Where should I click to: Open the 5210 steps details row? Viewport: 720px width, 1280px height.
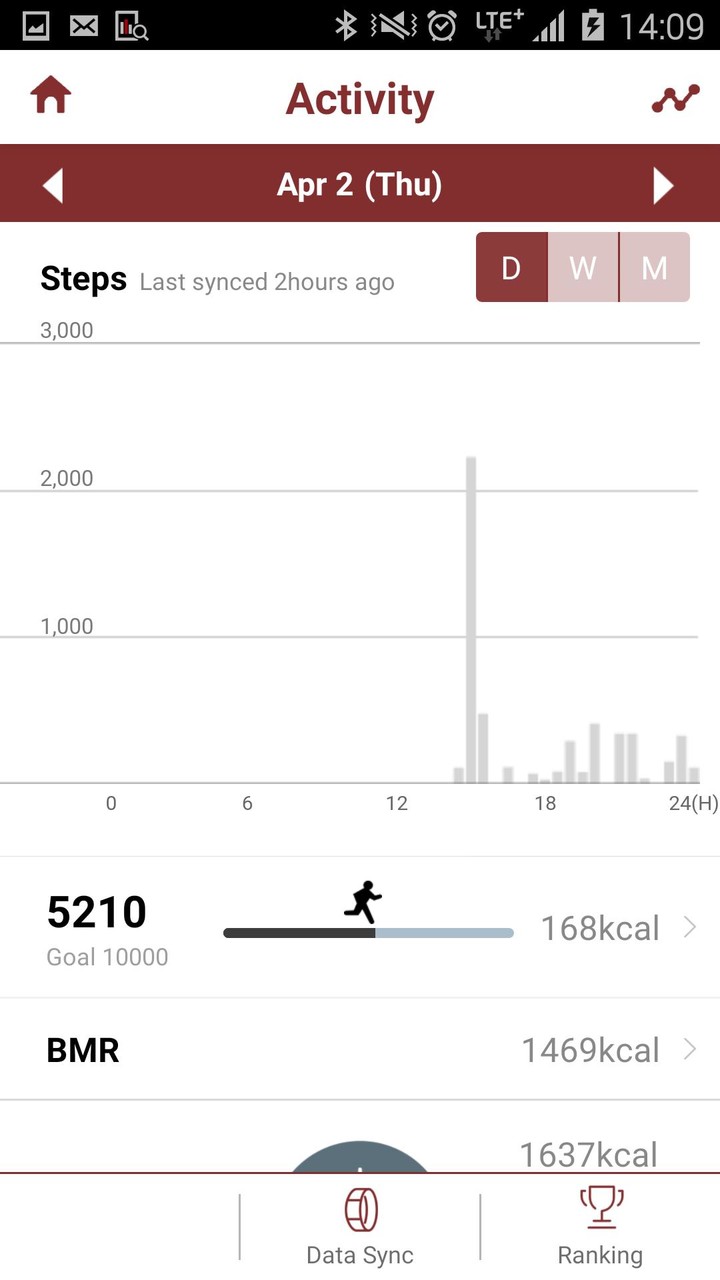pos(360,928)
